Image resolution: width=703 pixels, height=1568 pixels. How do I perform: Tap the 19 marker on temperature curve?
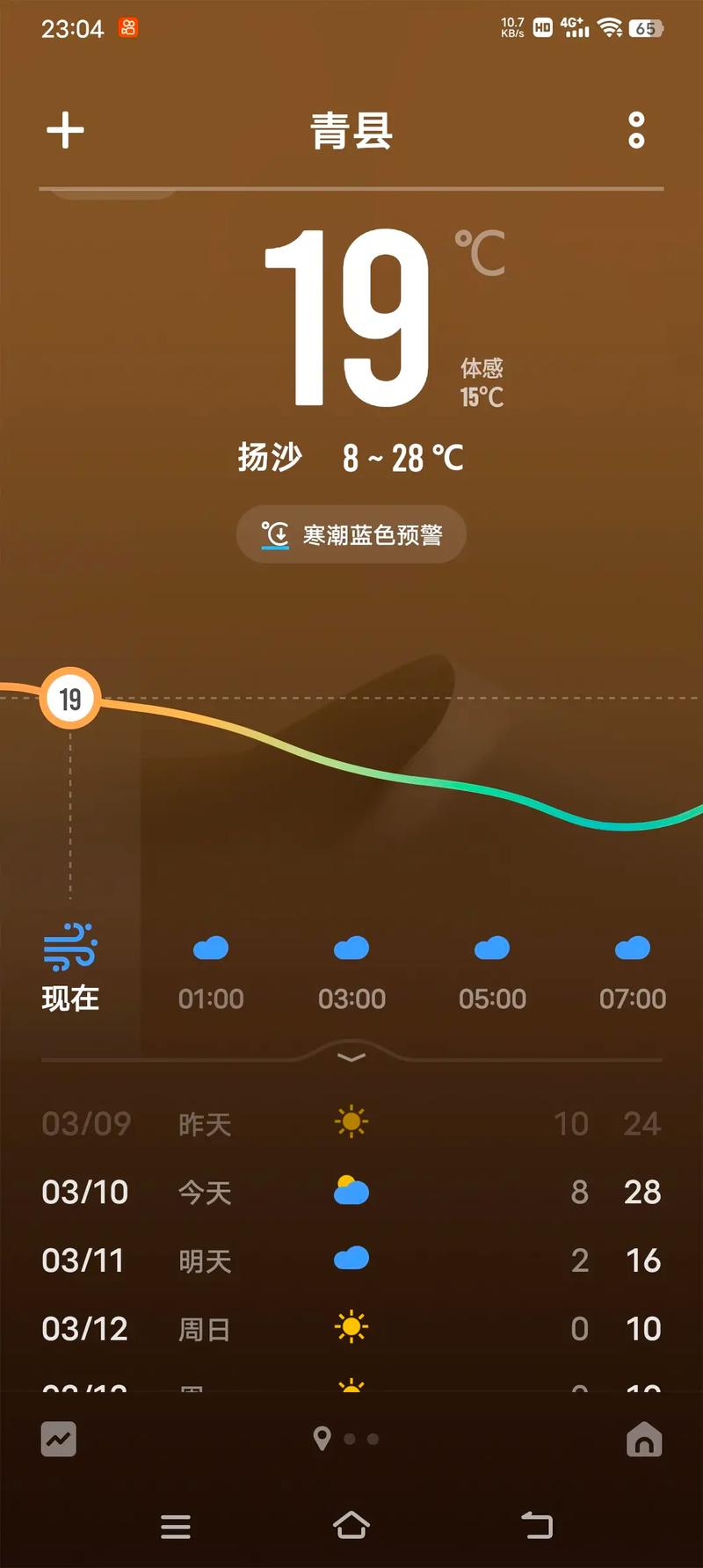(x=69, y=698)
